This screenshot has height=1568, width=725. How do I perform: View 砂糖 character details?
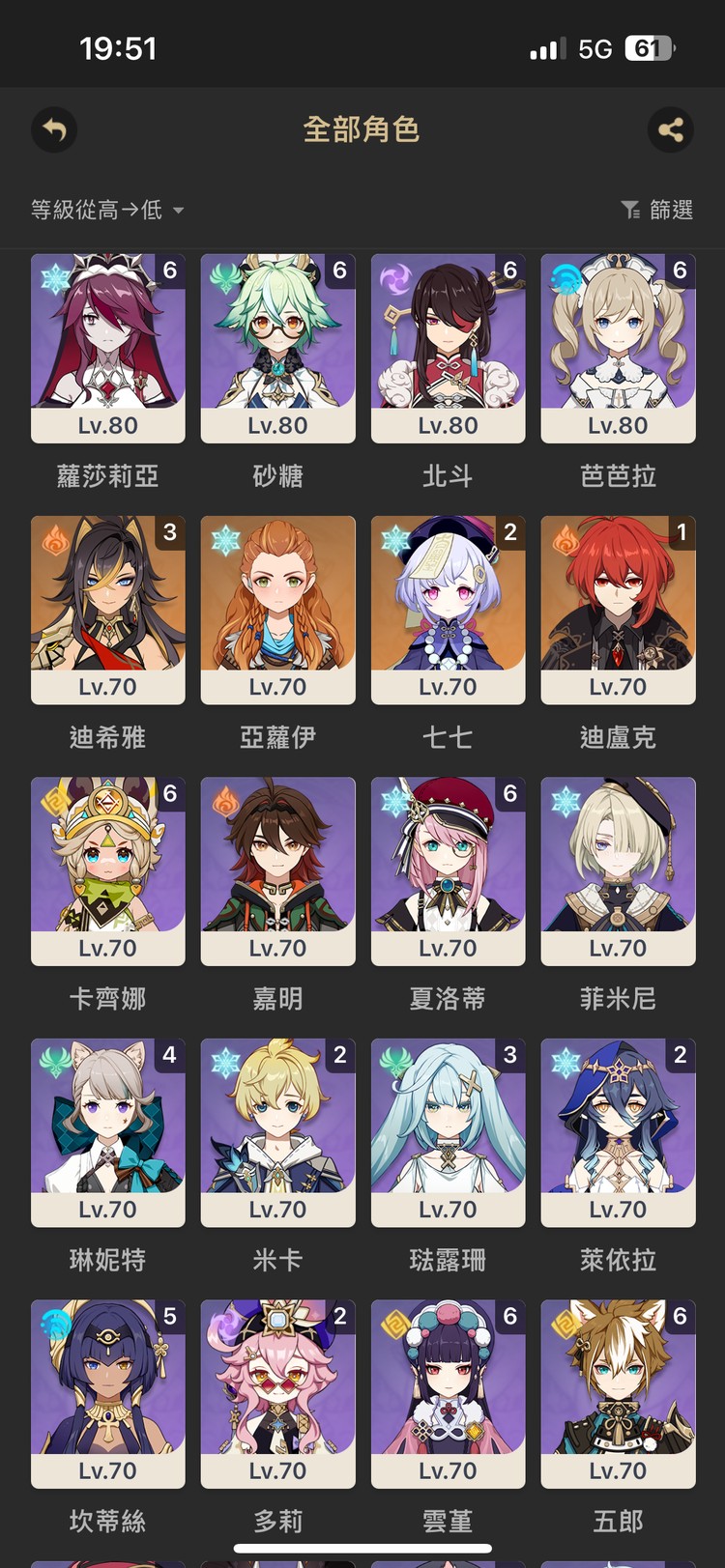[278, 348]
